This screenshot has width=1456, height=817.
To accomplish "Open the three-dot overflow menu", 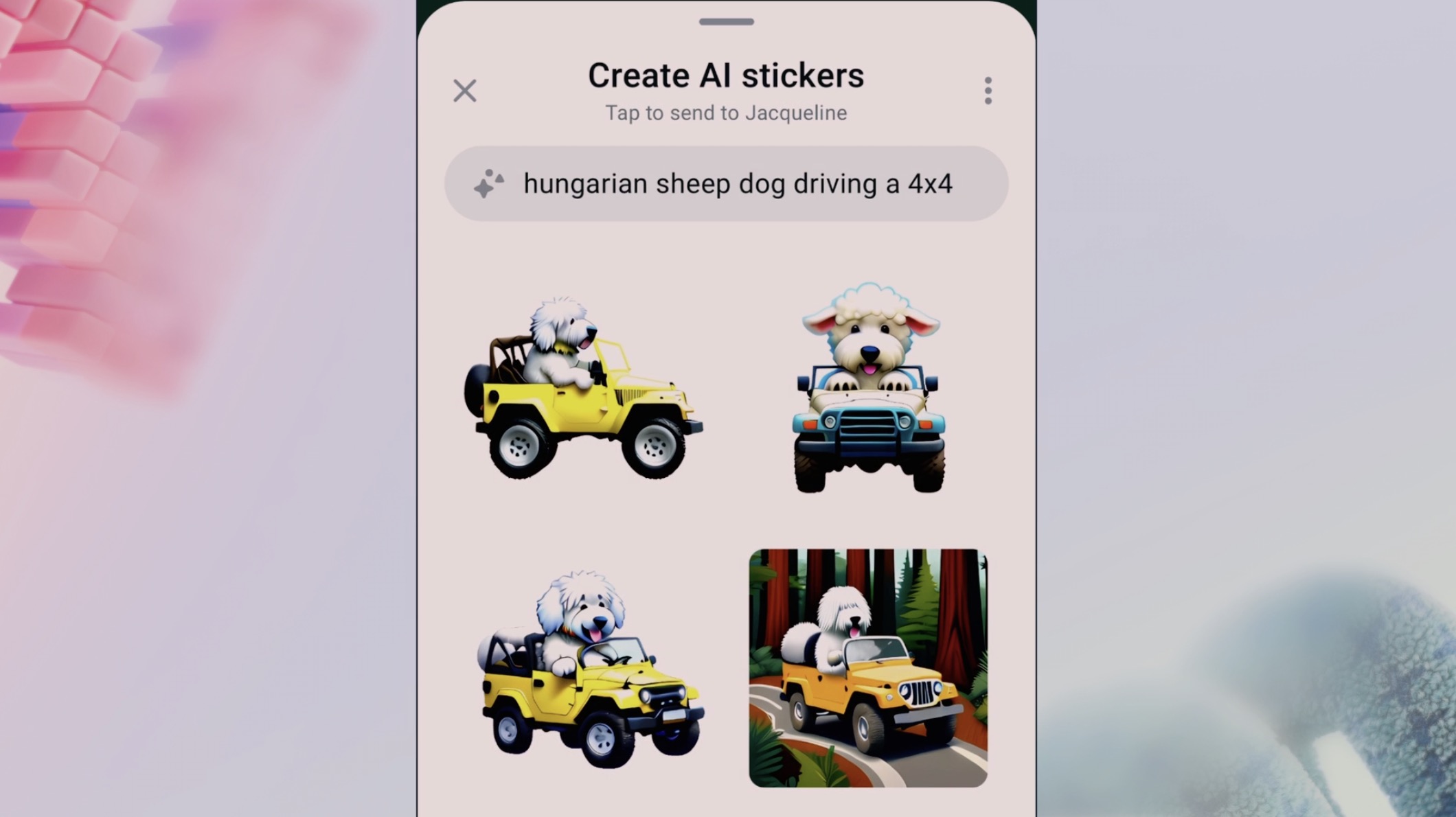I will pos(988,91).
